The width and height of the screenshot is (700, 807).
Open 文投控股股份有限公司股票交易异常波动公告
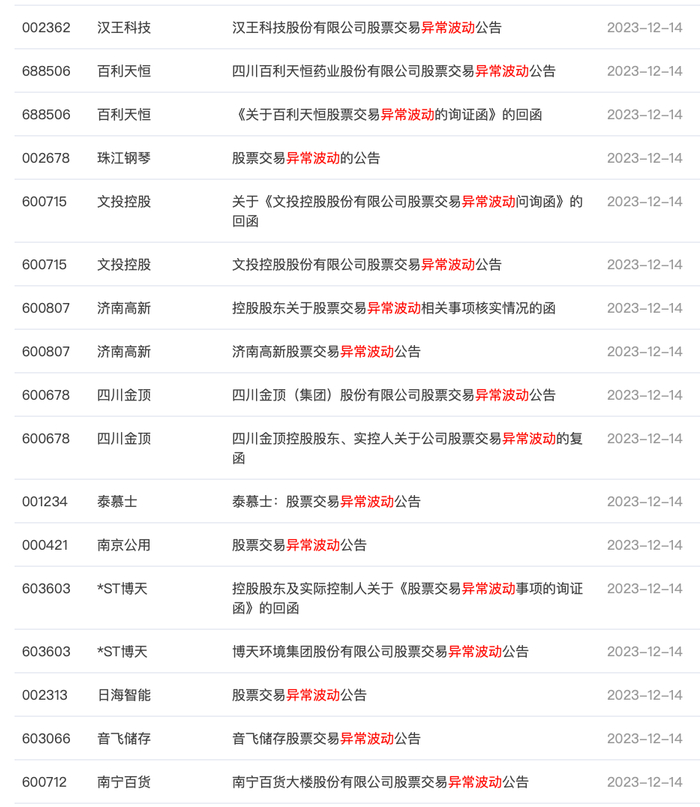[x=366, y=265]
